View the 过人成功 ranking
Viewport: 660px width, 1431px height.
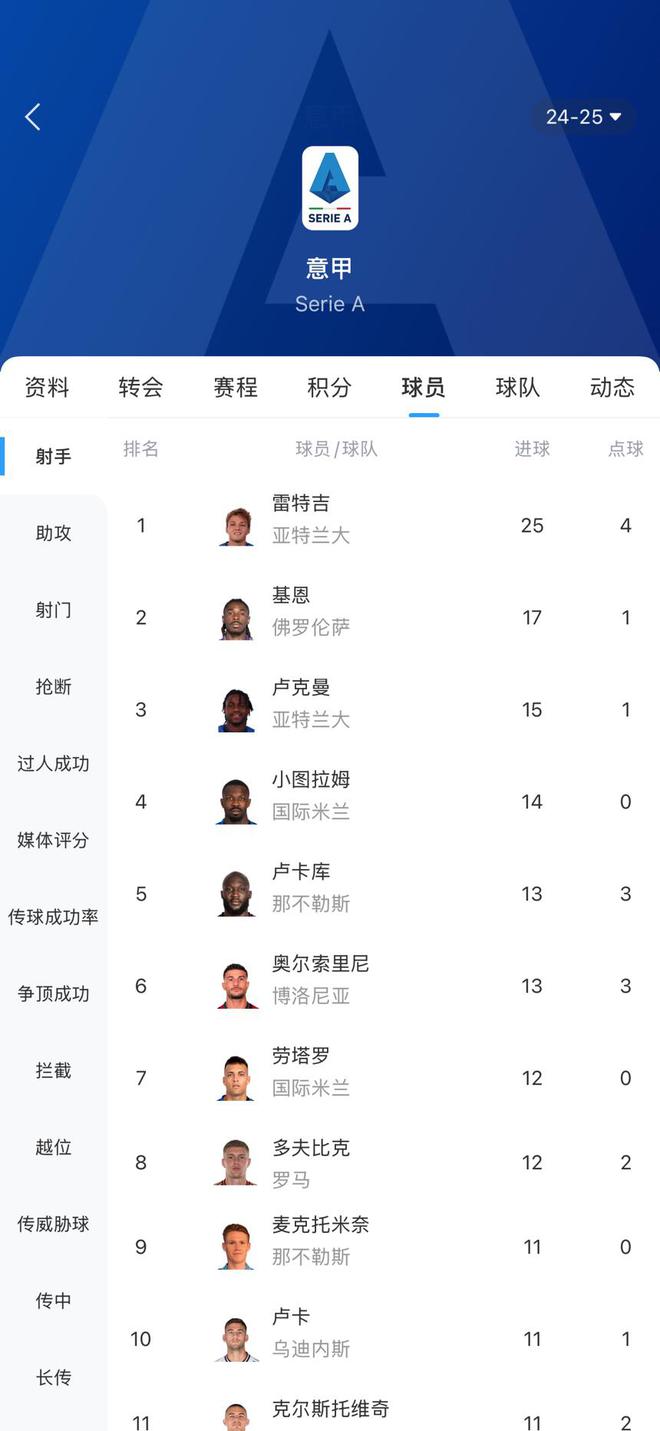pos(53,764)
